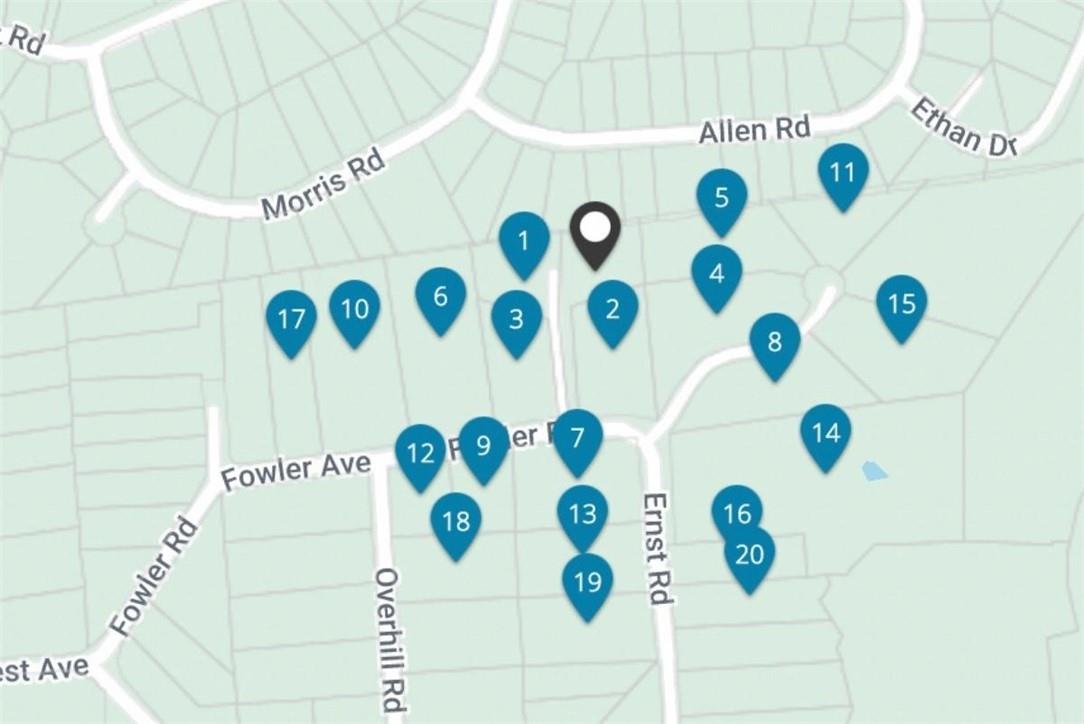Open map pin number 6
The height and width of the screenshot is (724, 1084).
pos(441,297)
